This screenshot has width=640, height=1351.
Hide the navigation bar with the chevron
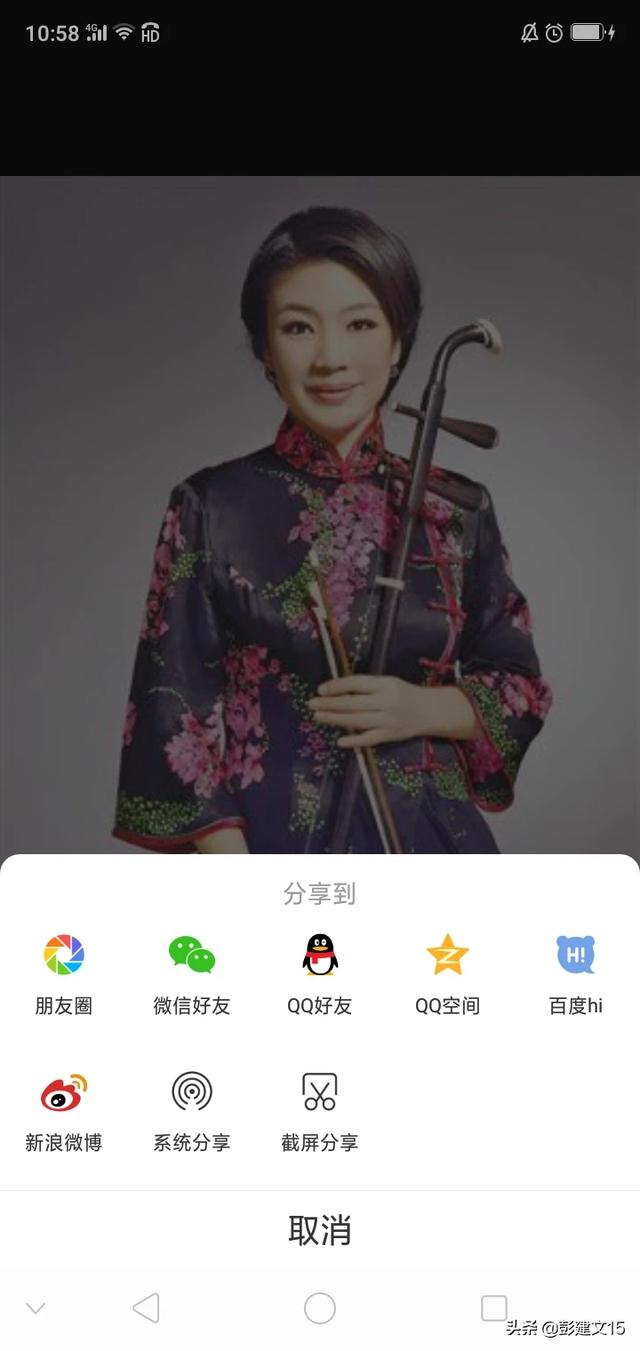[36, 1308]
